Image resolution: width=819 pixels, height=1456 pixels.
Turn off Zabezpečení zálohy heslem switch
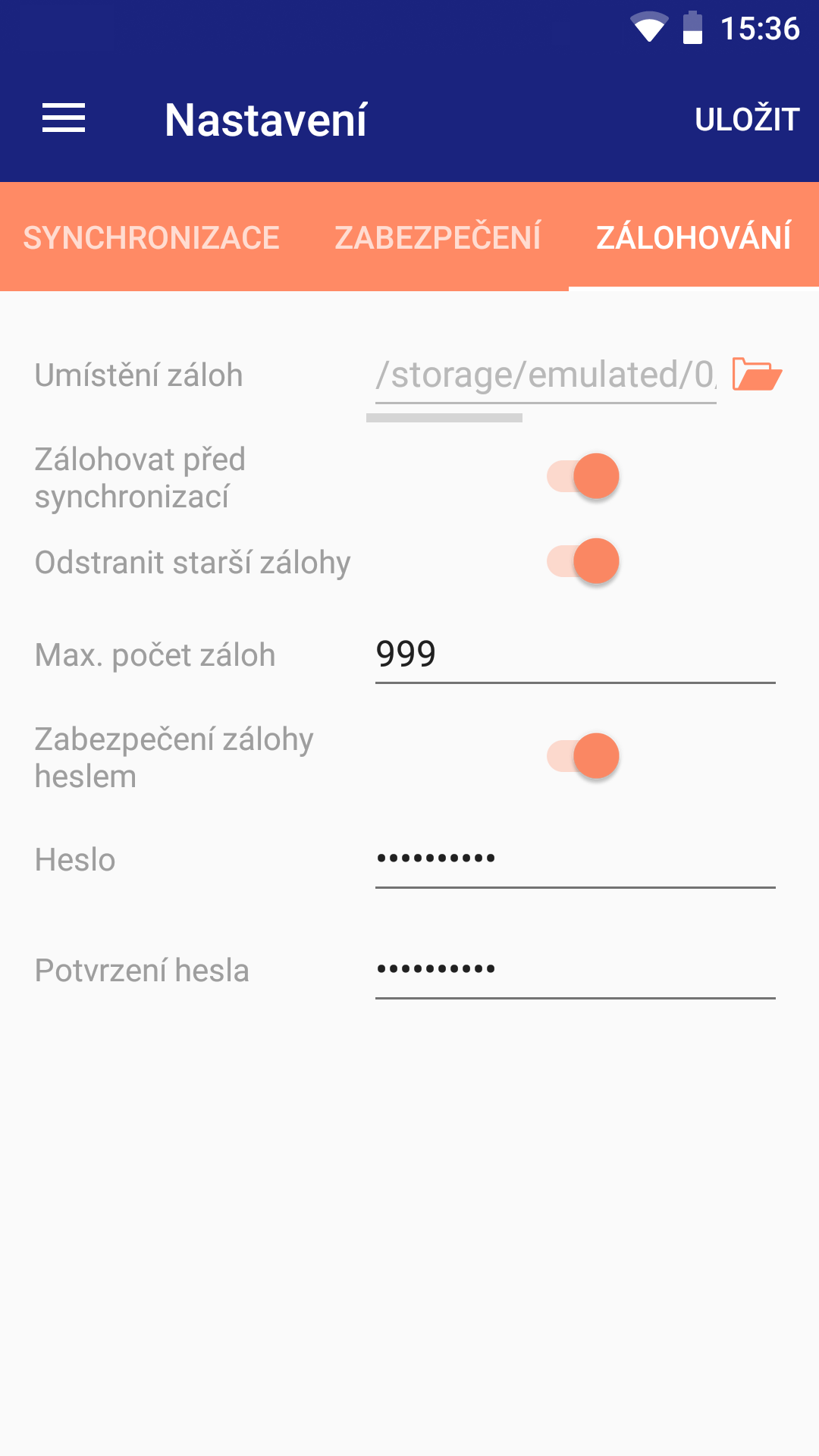(583, 756)
